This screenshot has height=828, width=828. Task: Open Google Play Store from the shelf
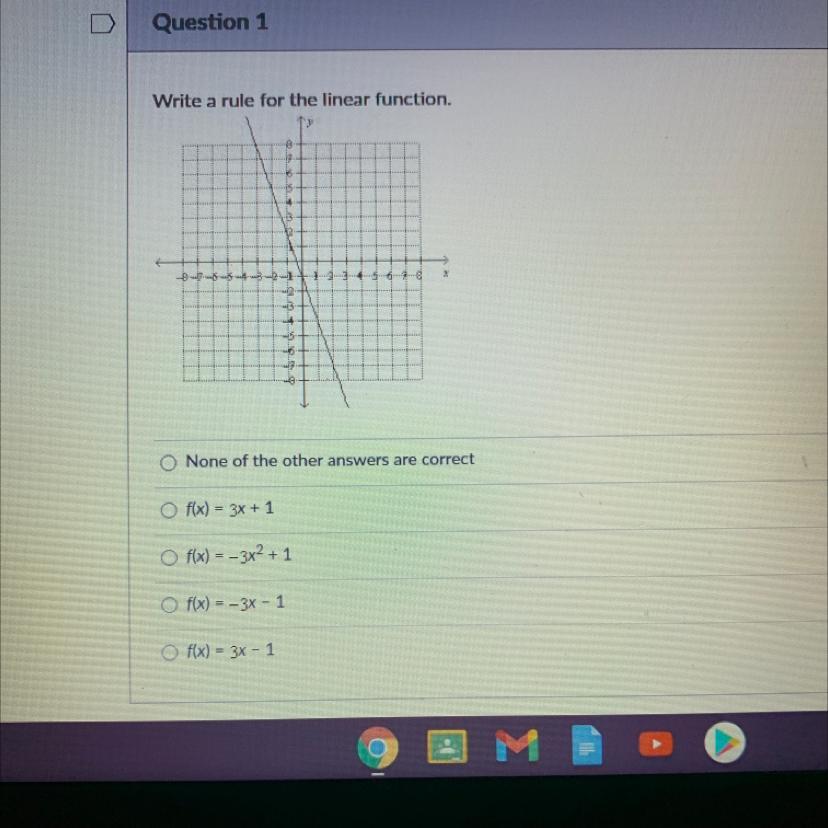click(724, 745)
